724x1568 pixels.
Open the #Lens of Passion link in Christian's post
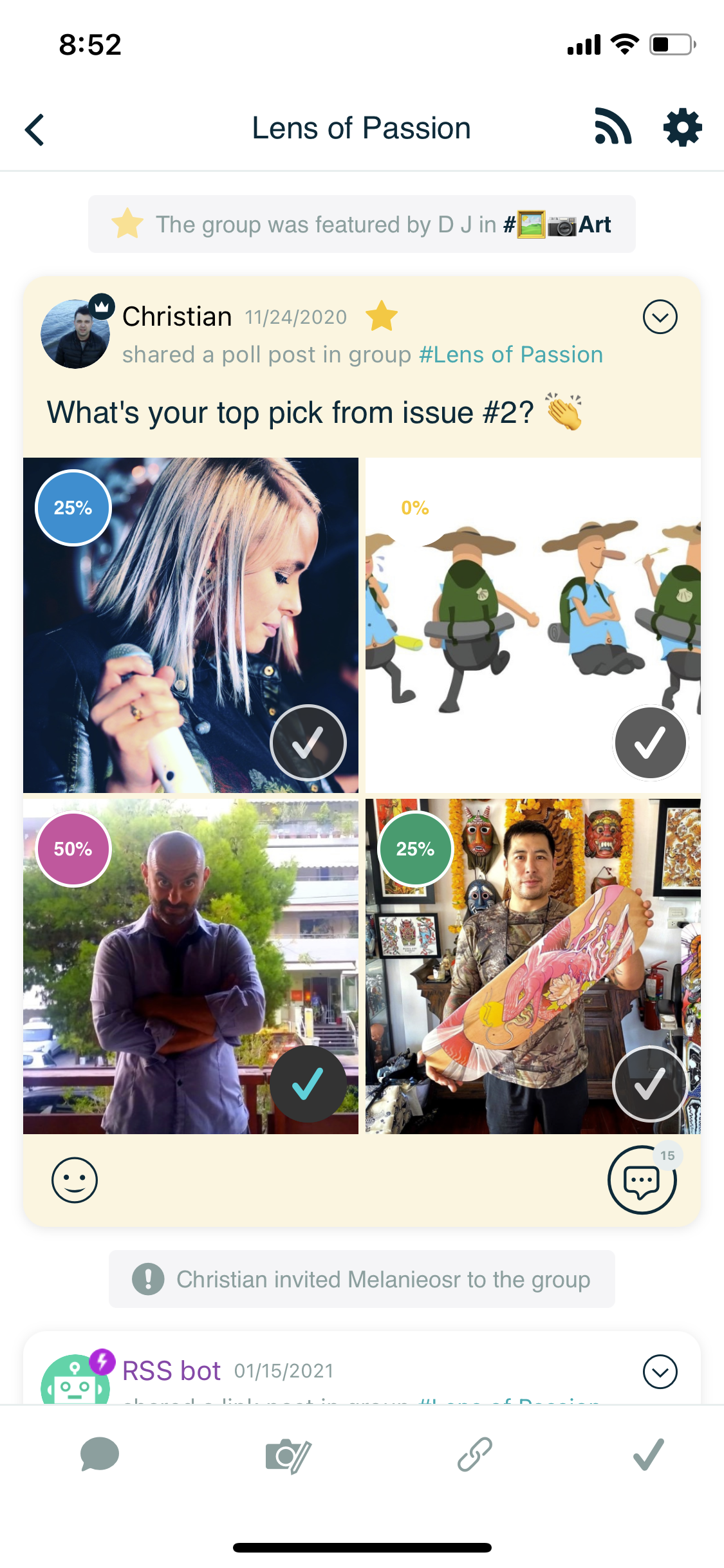[511, 355]
